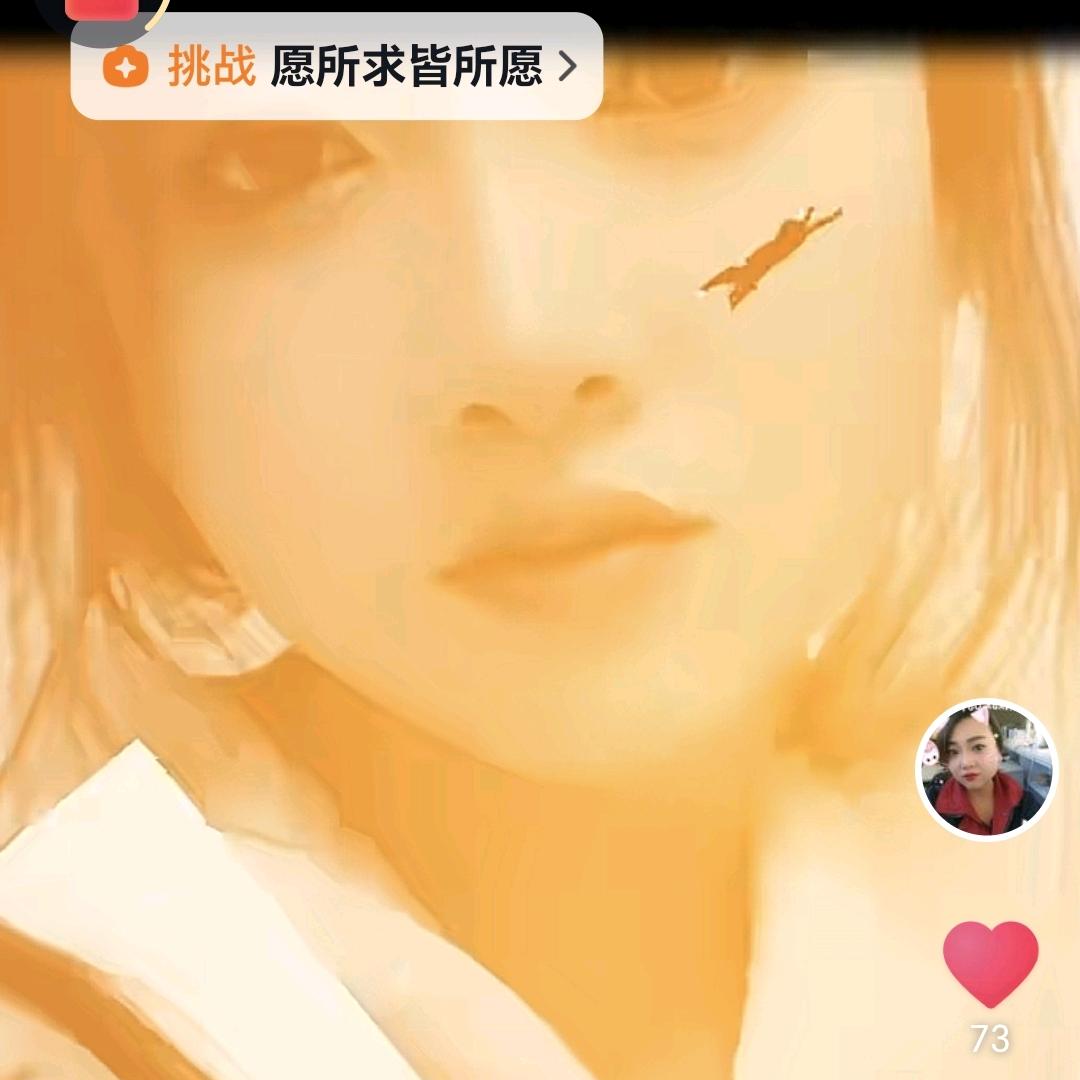Open the 愿所求皆所愿 challenge chip

(337, 67)
